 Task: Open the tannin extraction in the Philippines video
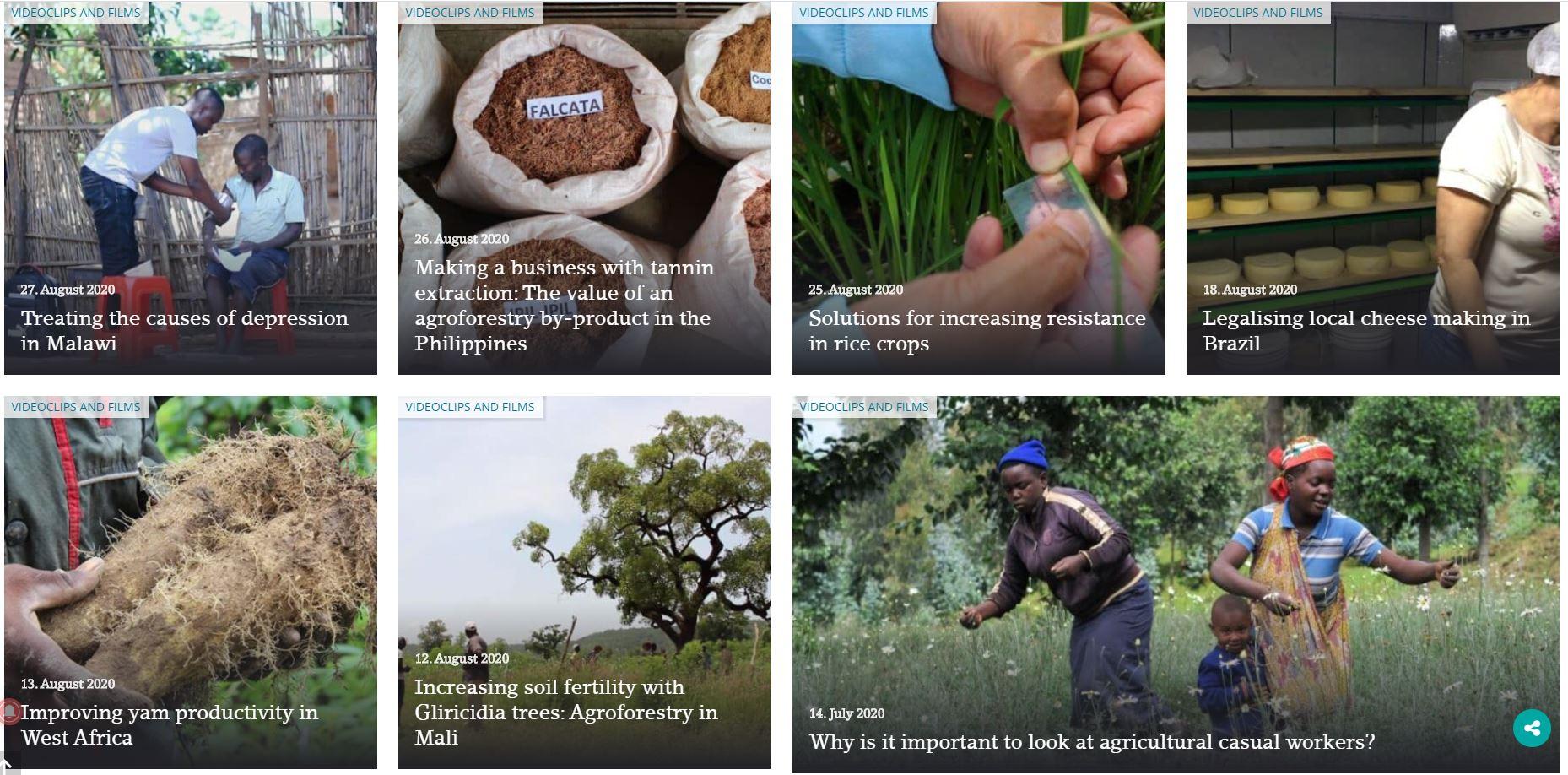(564, 305)
